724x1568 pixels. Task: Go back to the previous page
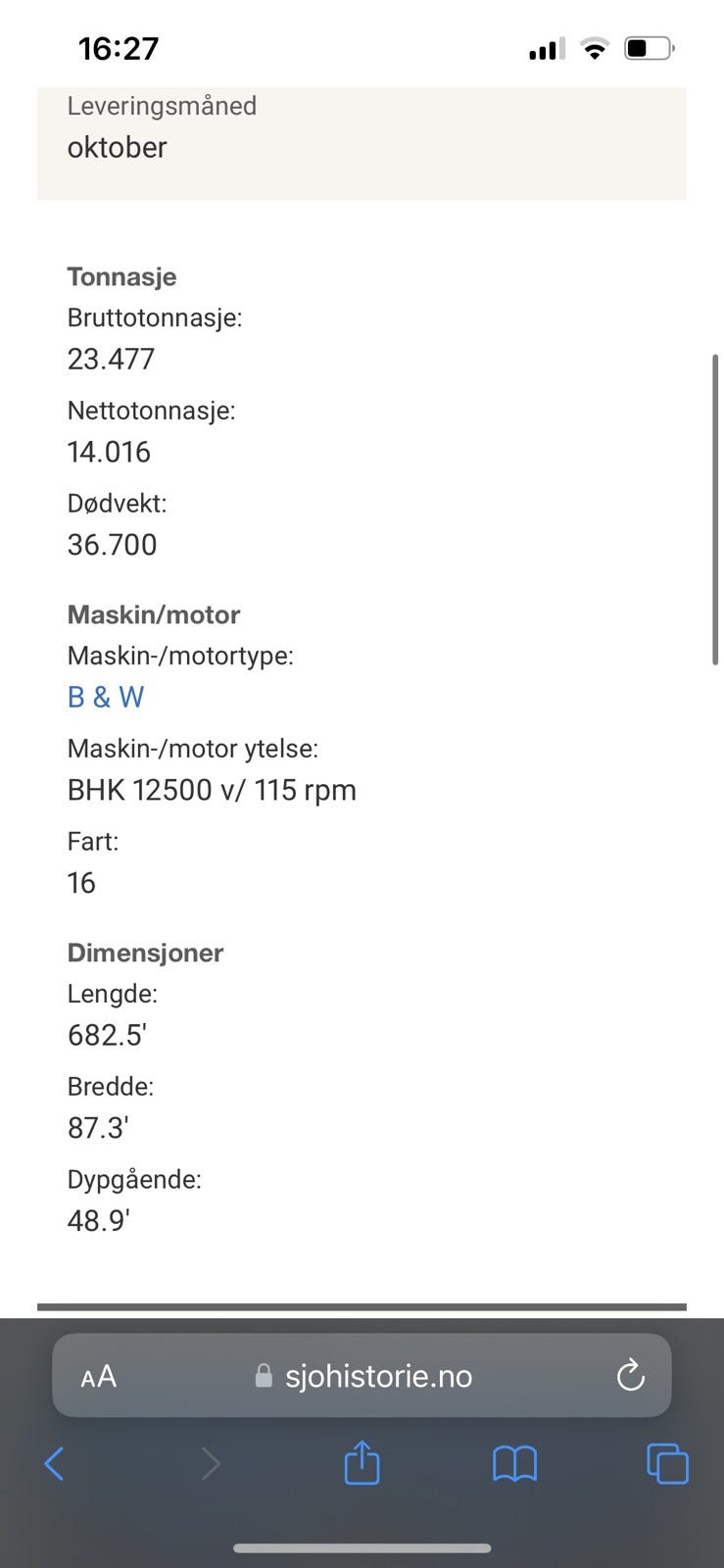(x=54, y=1463)
